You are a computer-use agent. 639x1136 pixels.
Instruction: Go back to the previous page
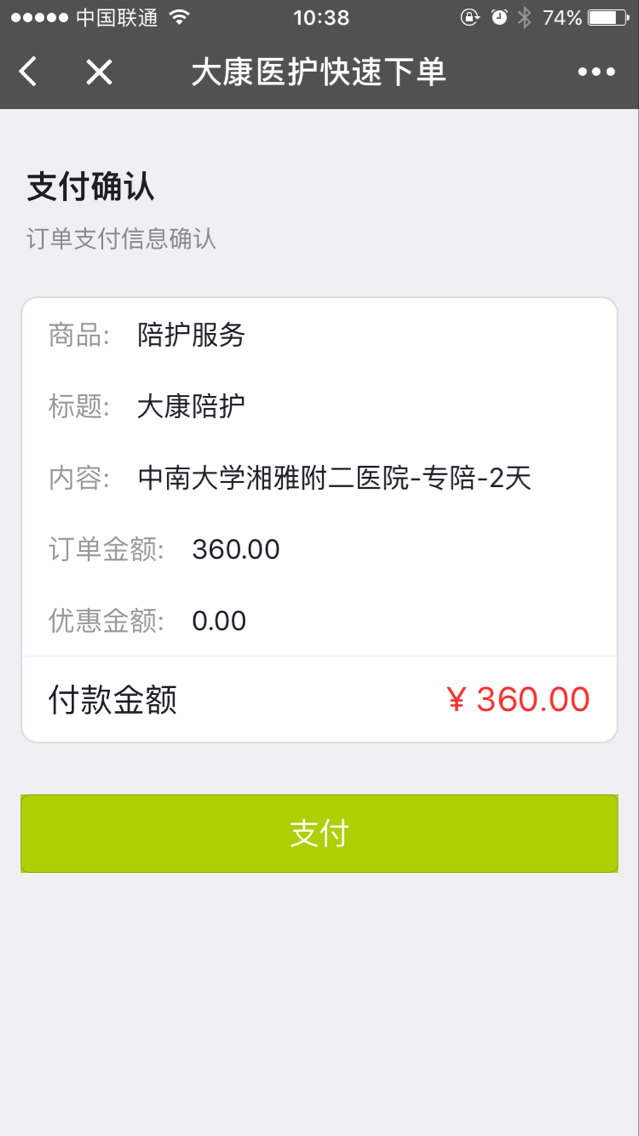pyautogui.click(x=28, y=72)
